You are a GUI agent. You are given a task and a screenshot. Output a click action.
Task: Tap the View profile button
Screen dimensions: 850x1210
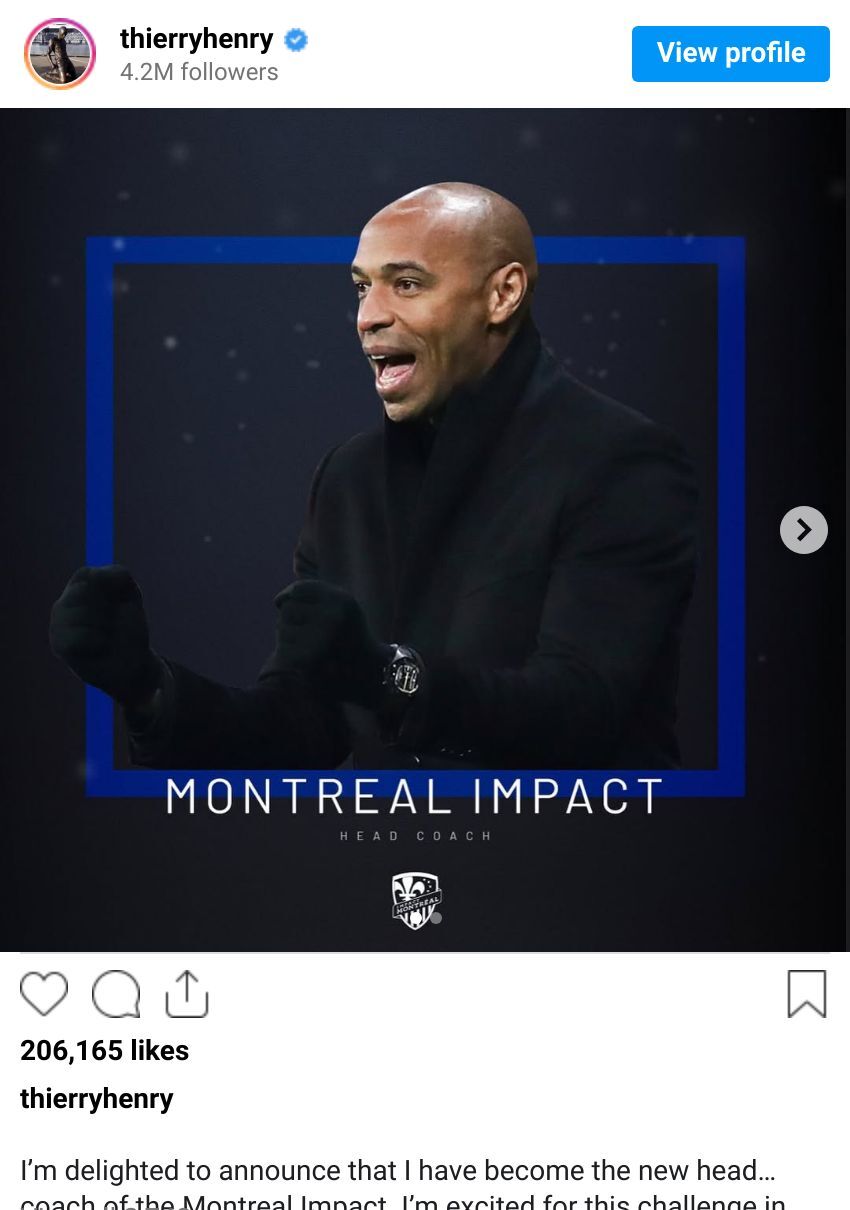tap(730, 54)
